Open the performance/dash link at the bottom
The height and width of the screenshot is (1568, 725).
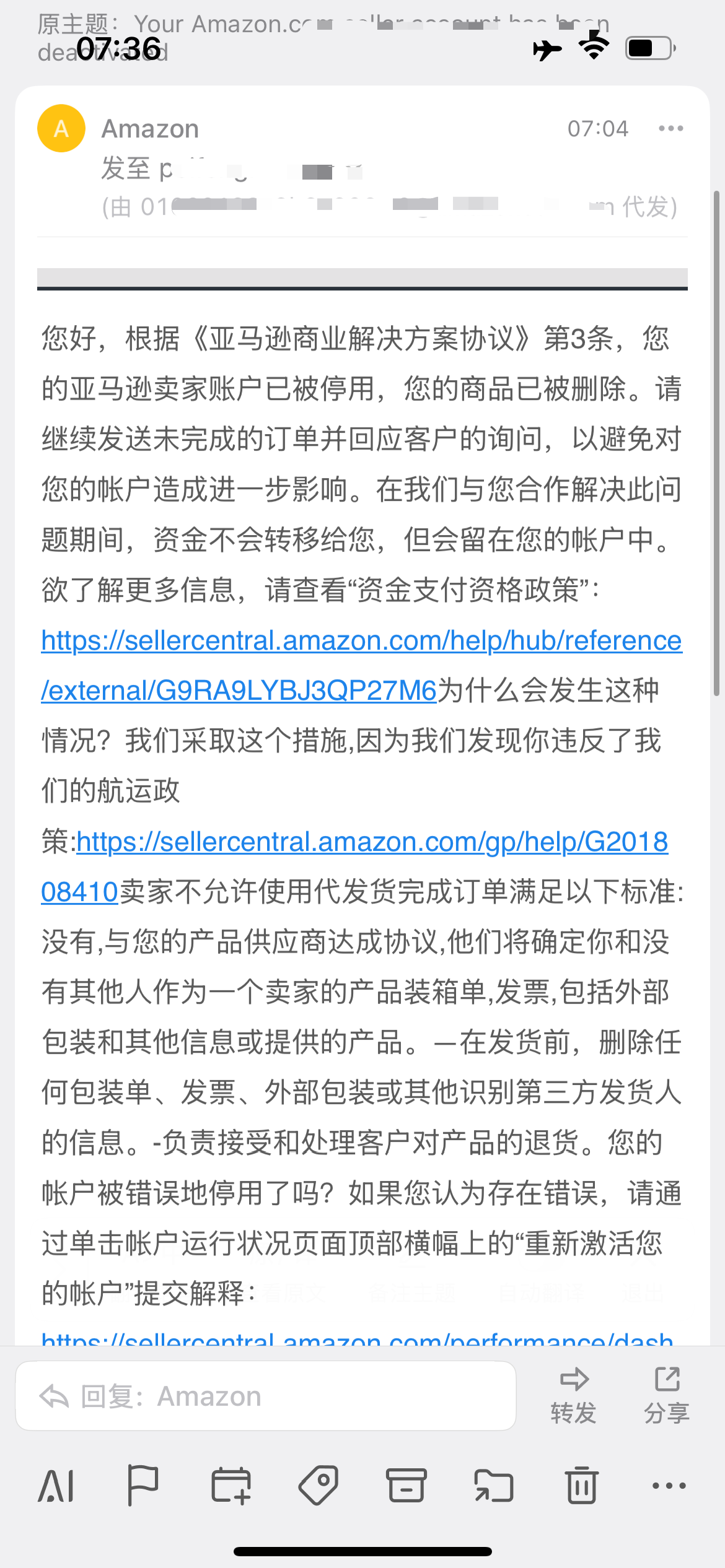click(x=358, y=1338)
